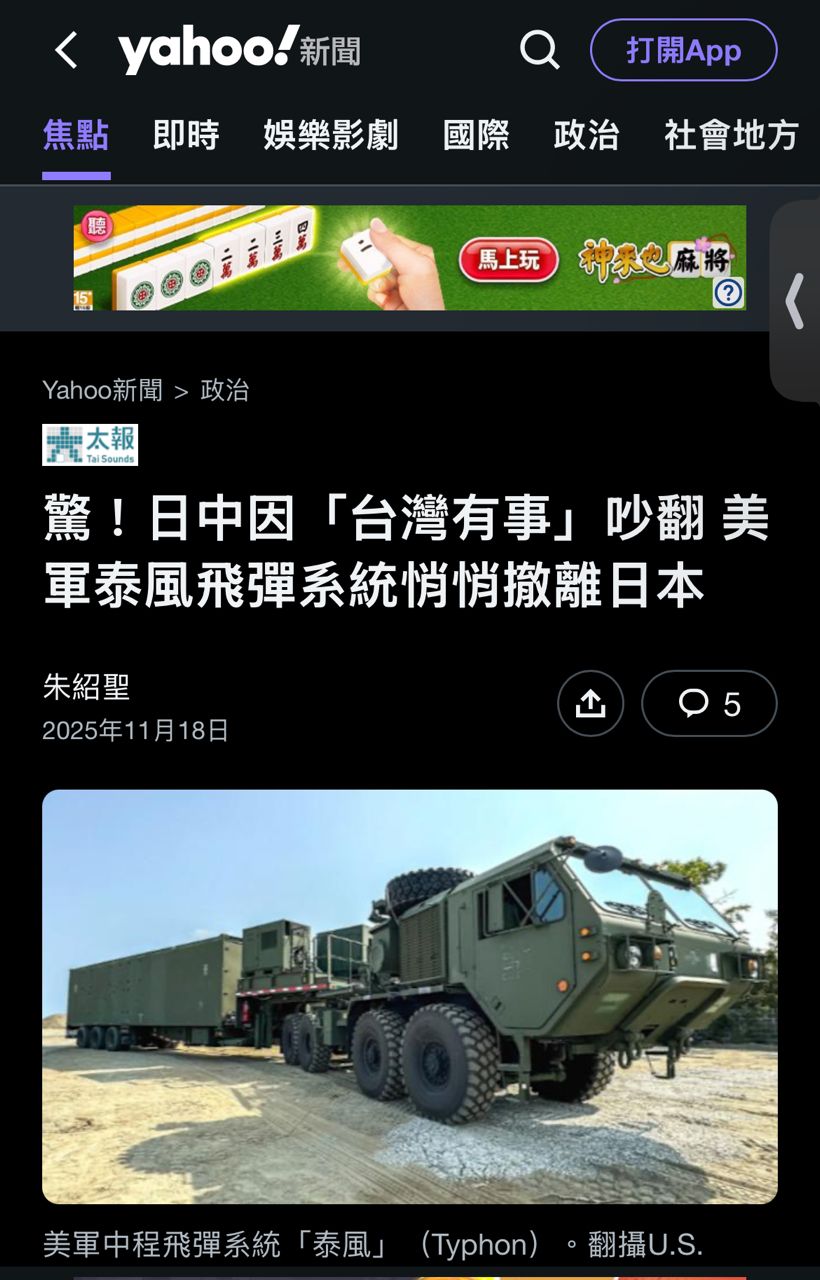Open the Yahoo news search
The height and width of the screenshot is (1280, 820).
(539, 50)
